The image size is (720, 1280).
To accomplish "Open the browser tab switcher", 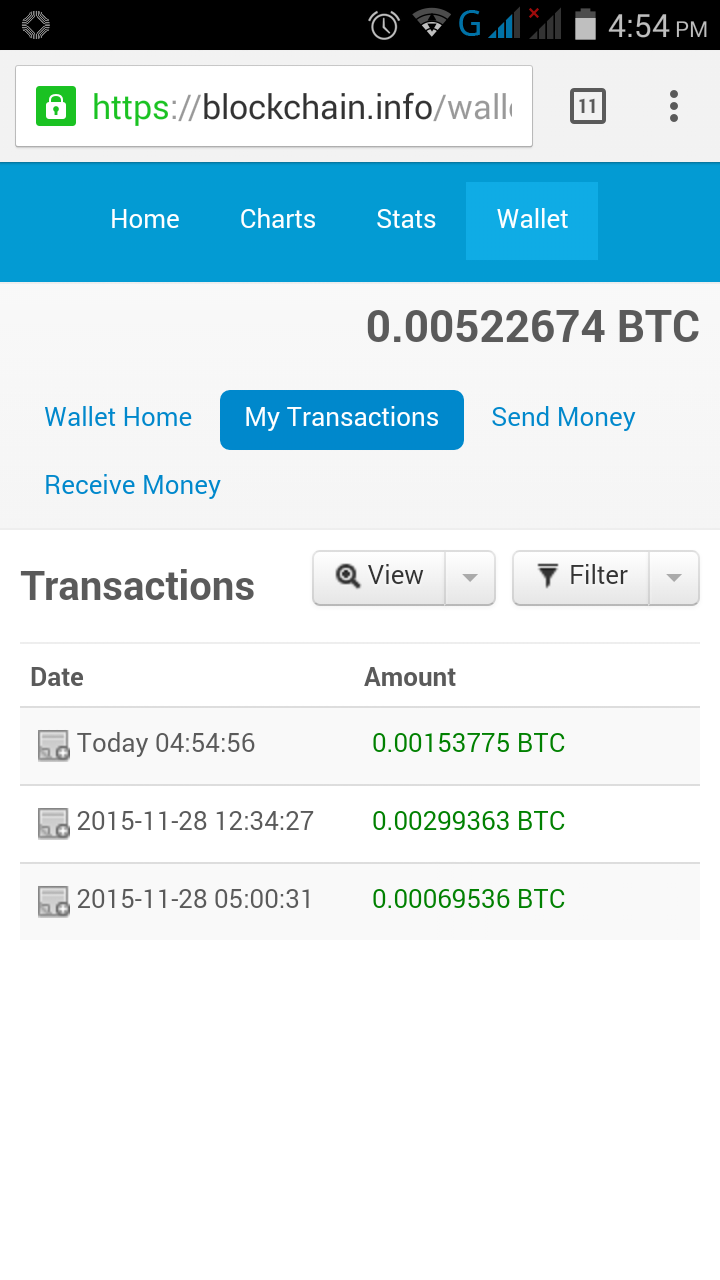I will (x=588, y=106).
